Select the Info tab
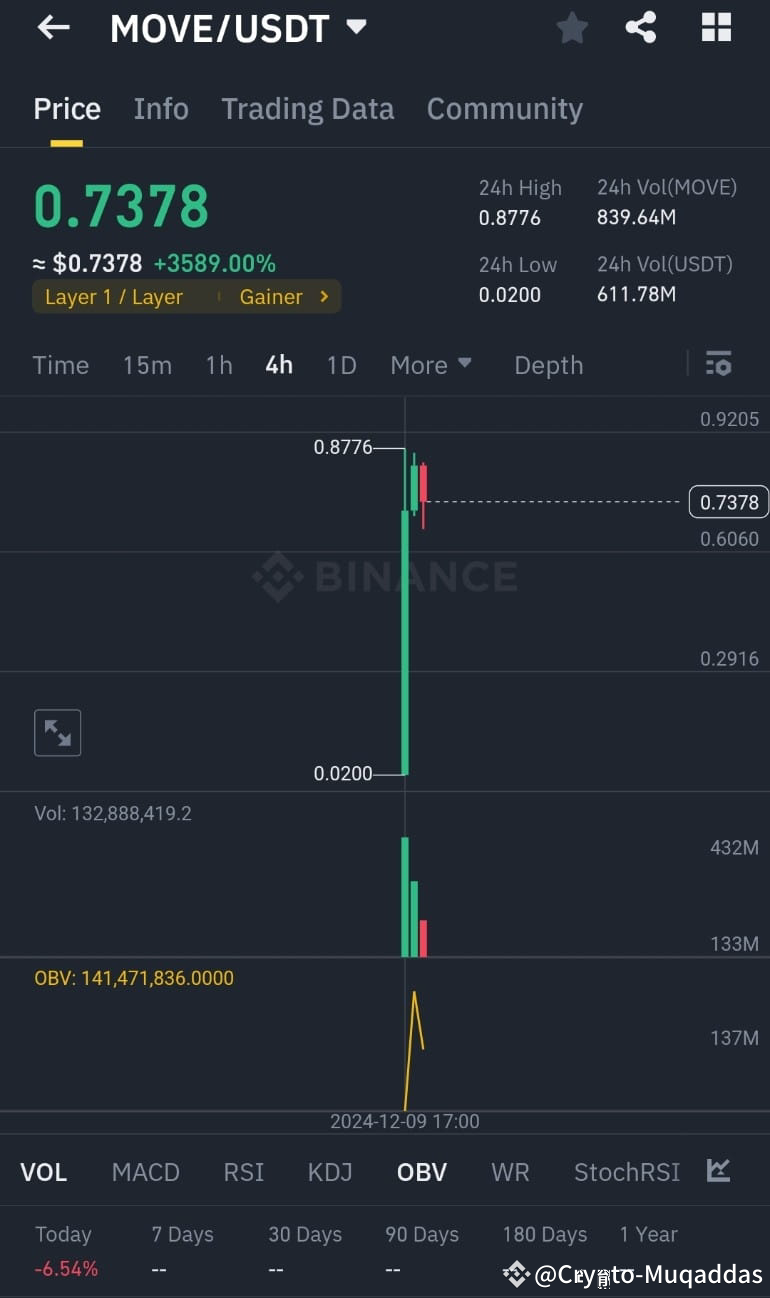 point(160,108)
